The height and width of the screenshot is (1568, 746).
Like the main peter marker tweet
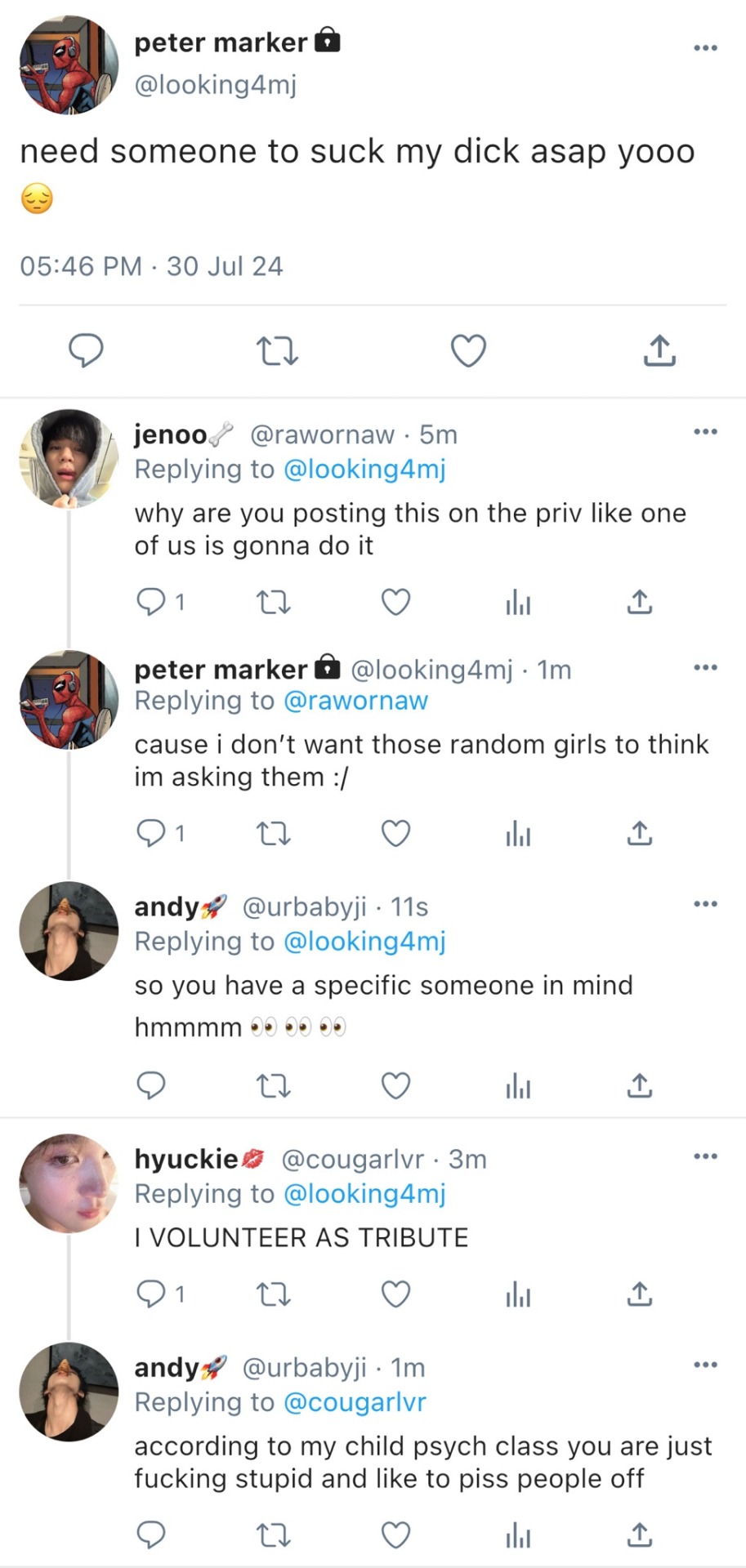tap(468, 350)
